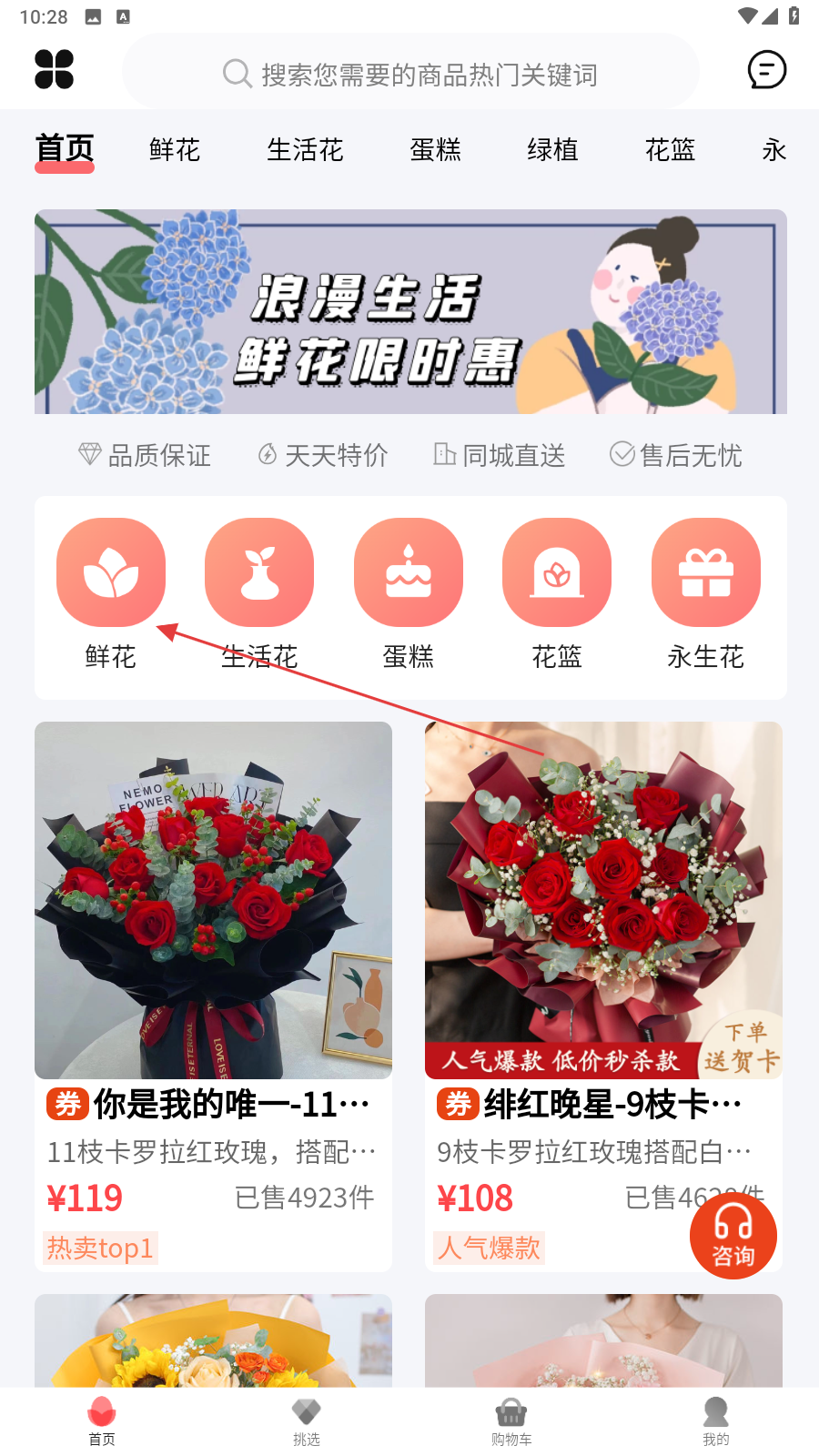
Task: Open the four-leaf category menu icon
Action: pos(54,70)
